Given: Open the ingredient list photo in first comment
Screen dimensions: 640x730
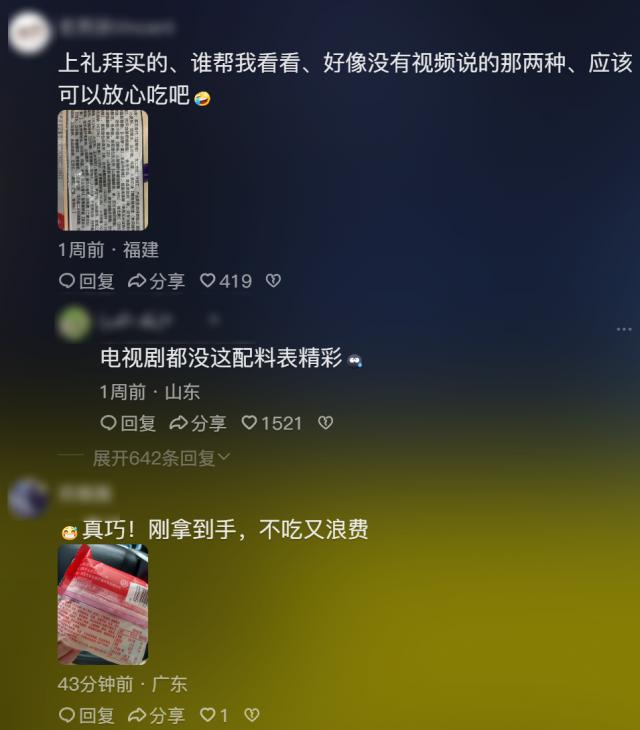Looking at the screenshot, I should (x=102, y=170).
